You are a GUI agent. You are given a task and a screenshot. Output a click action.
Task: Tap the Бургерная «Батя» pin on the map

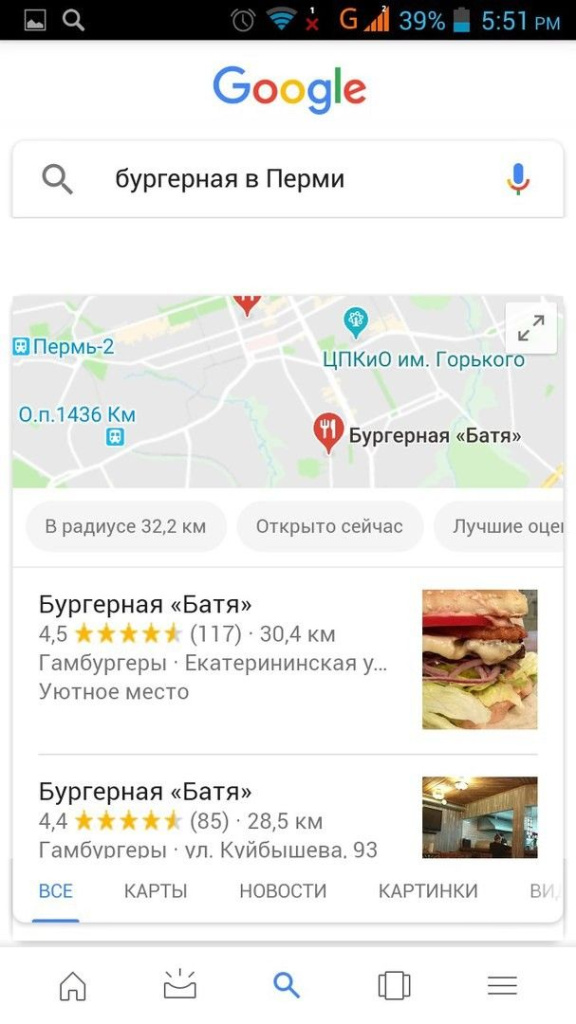[328, 431]
